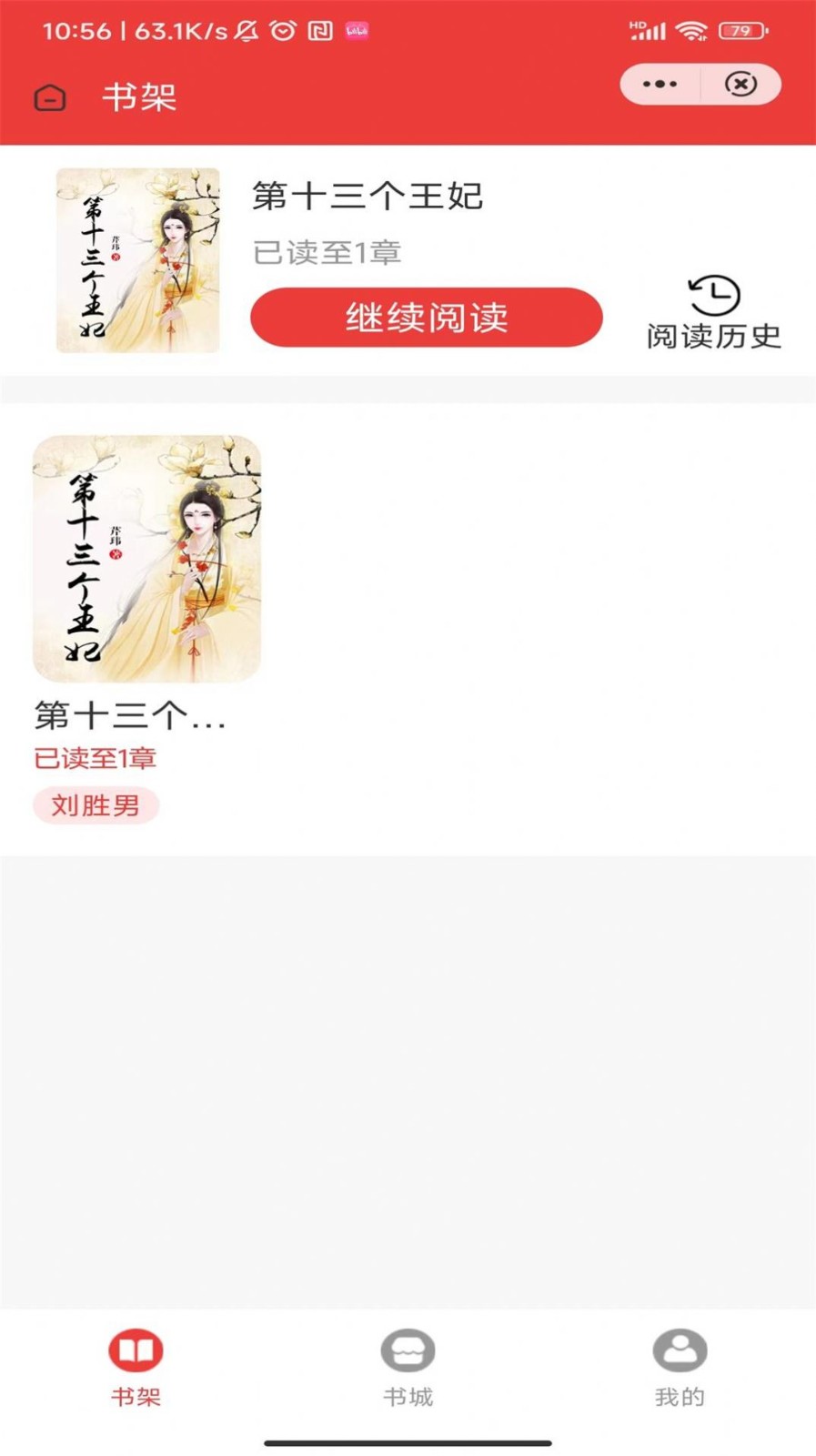Open the 我的 profile icon in bottom navigation
Screen dimensions: 816x1456
(679, 1350)
